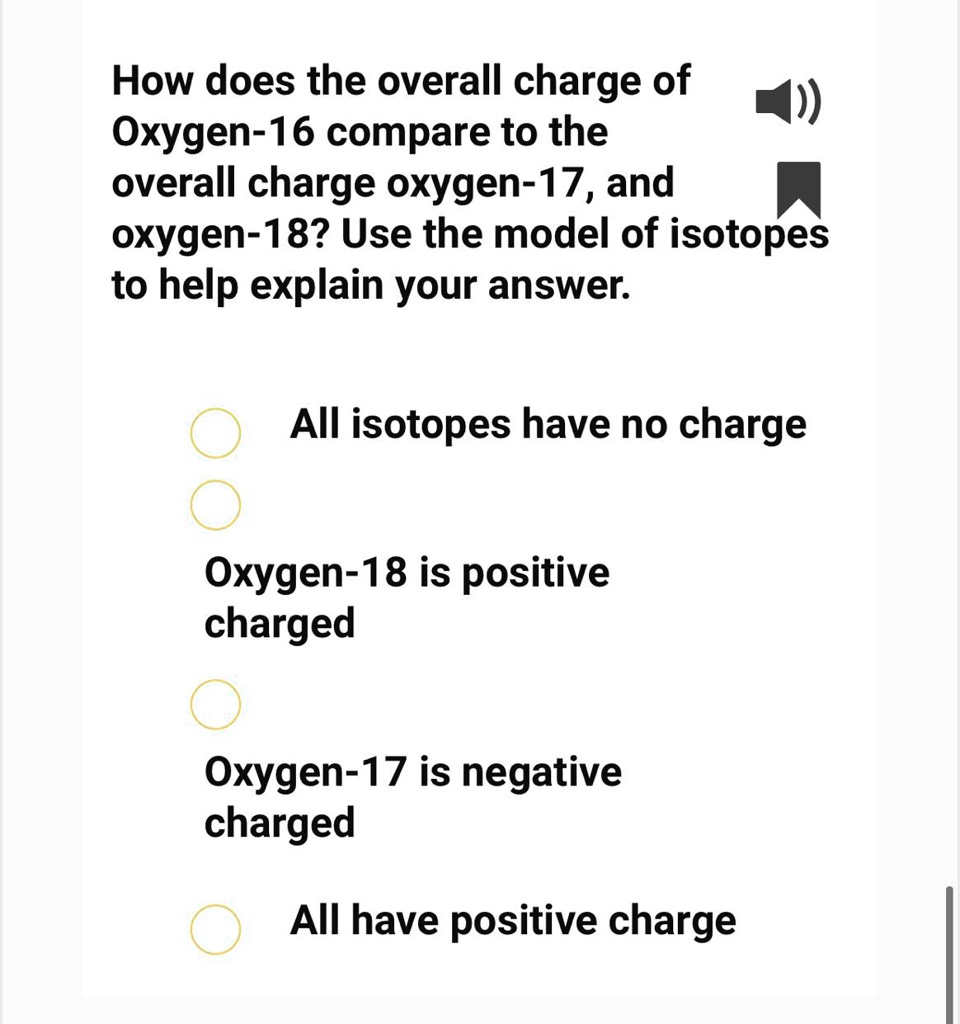Viewport: 960px width, 1024px height.
Task: Select the radio button for 'All have positive charge'
Action: [215, 932]
